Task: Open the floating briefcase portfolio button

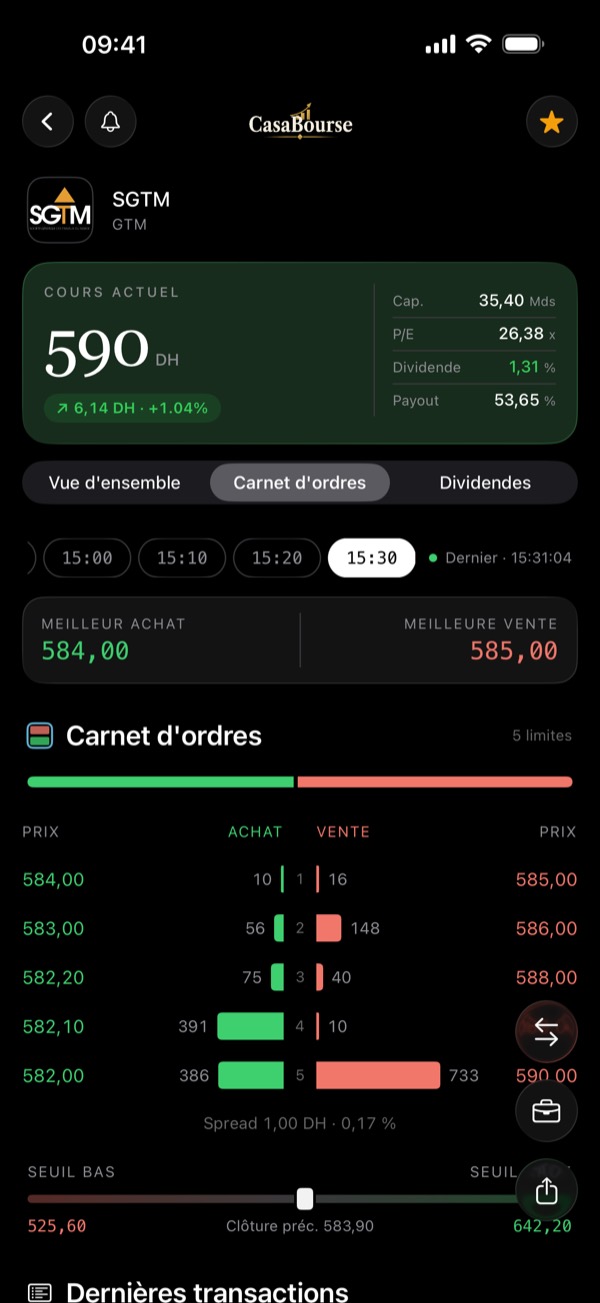Action: (x=546, y=1111)
